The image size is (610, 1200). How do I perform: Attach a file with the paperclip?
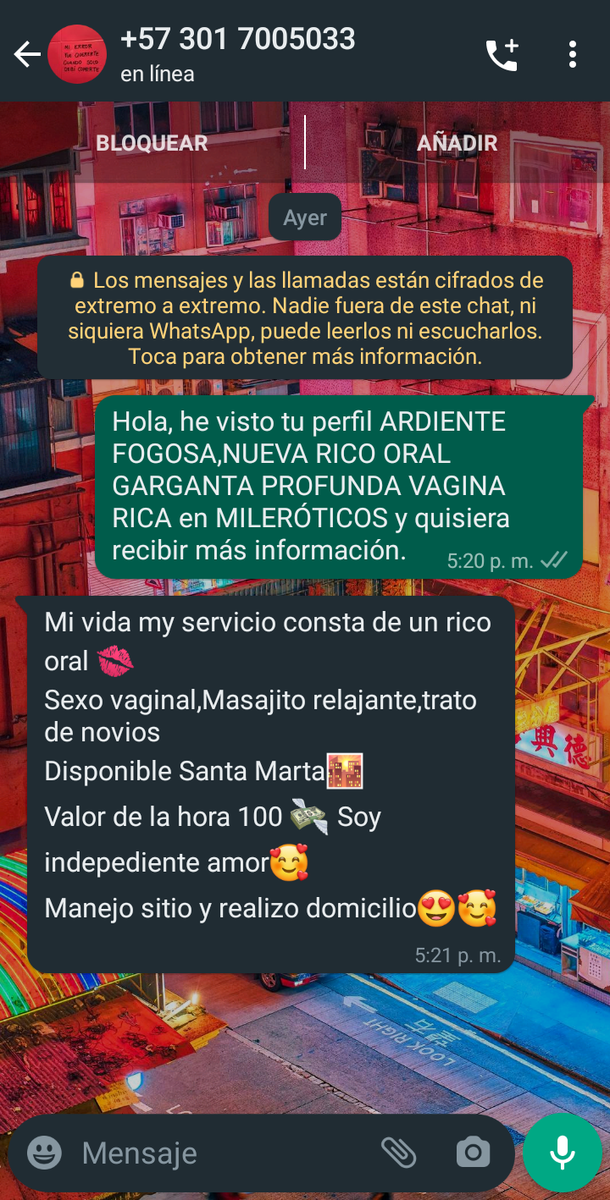pos(398,1153)
